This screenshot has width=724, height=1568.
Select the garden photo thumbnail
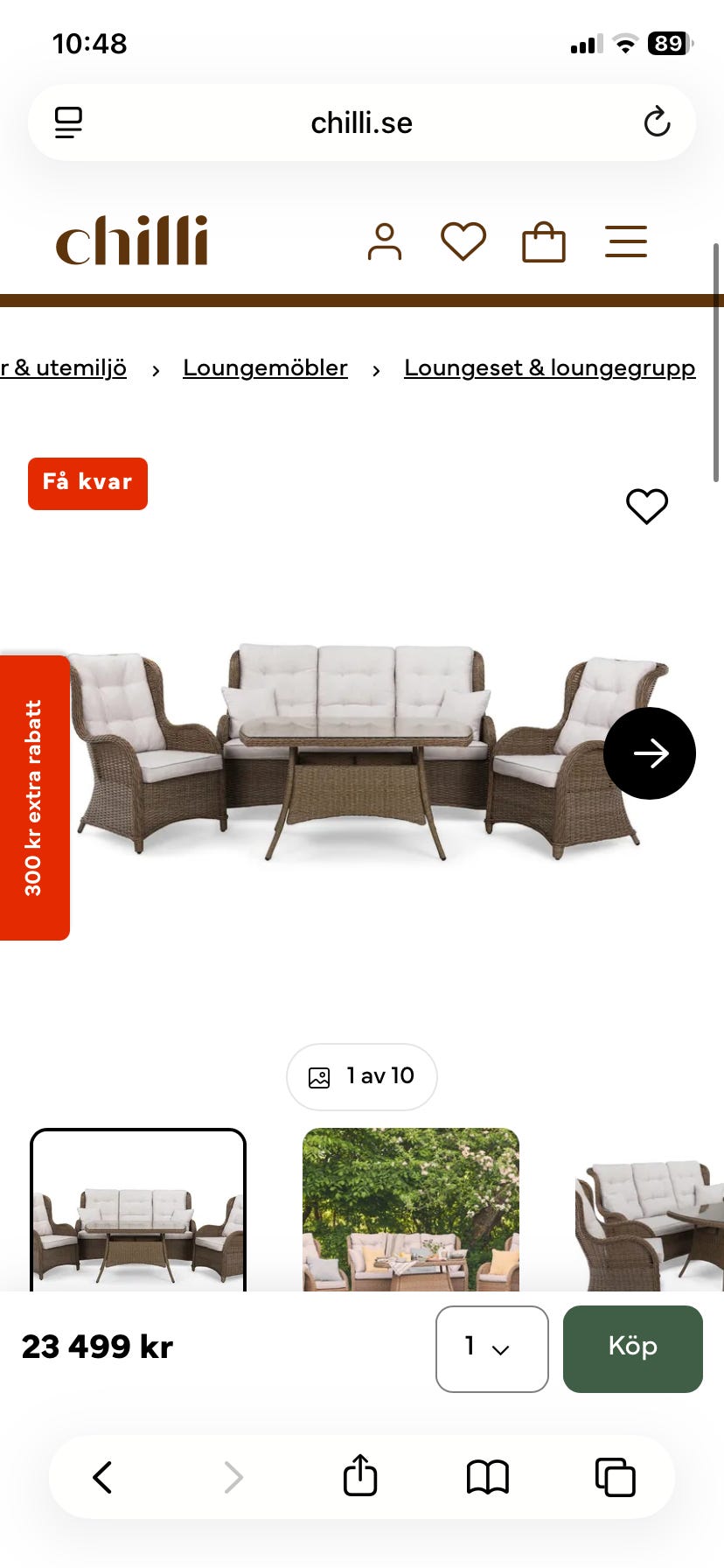coord(411,1210)
